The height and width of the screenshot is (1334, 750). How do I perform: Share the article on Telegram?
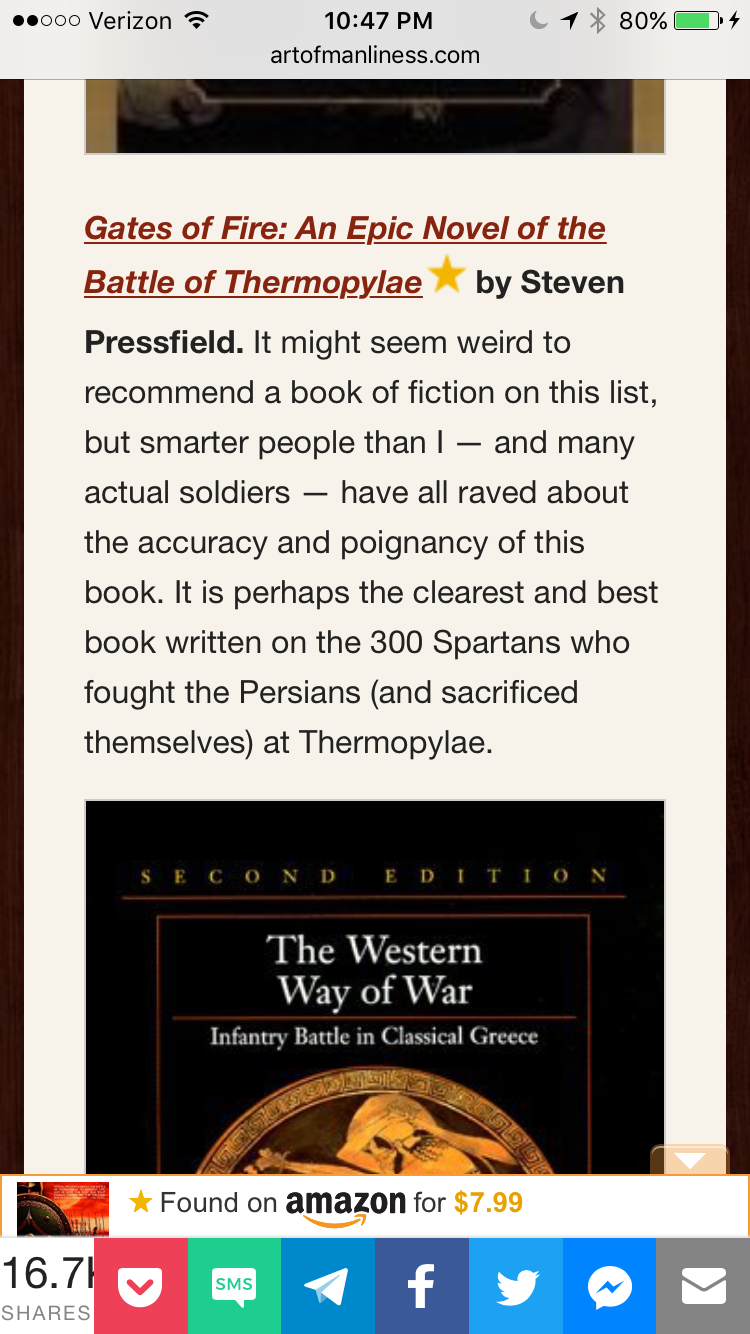pos(328,1286)
